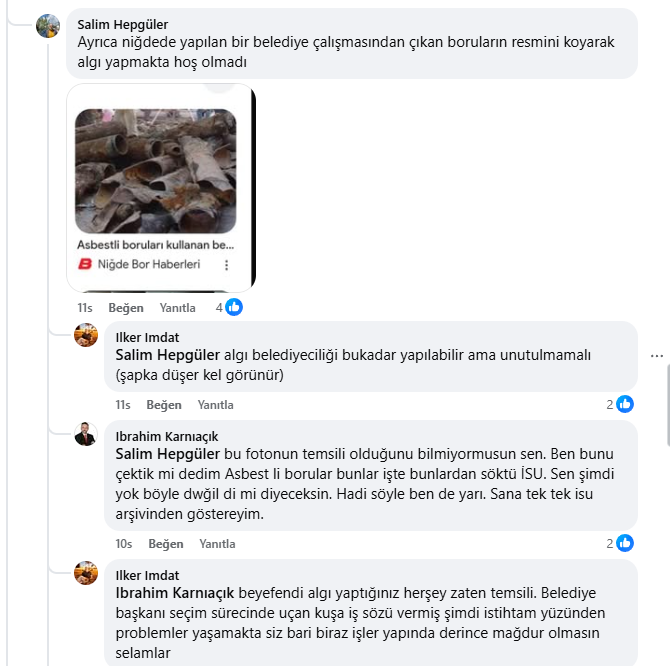This screenshot has height=666, width=670.
Task: Like Ilker Imdat's first reply via Beğen
Action: pyautogui.click(x=164, y=405)
